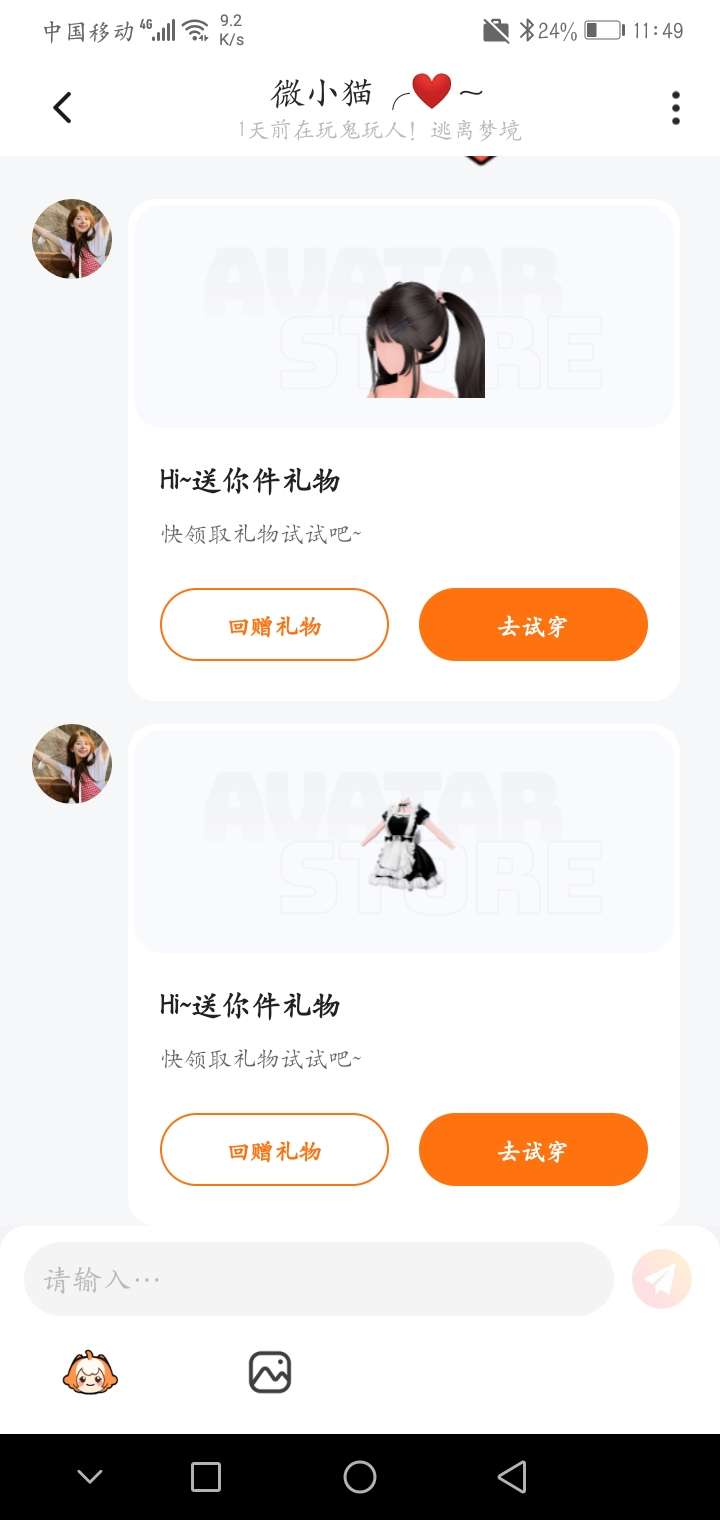Tap 回赠礼物 on the ponytail hair gift
720x1520 pixels.
coord(274,625)
